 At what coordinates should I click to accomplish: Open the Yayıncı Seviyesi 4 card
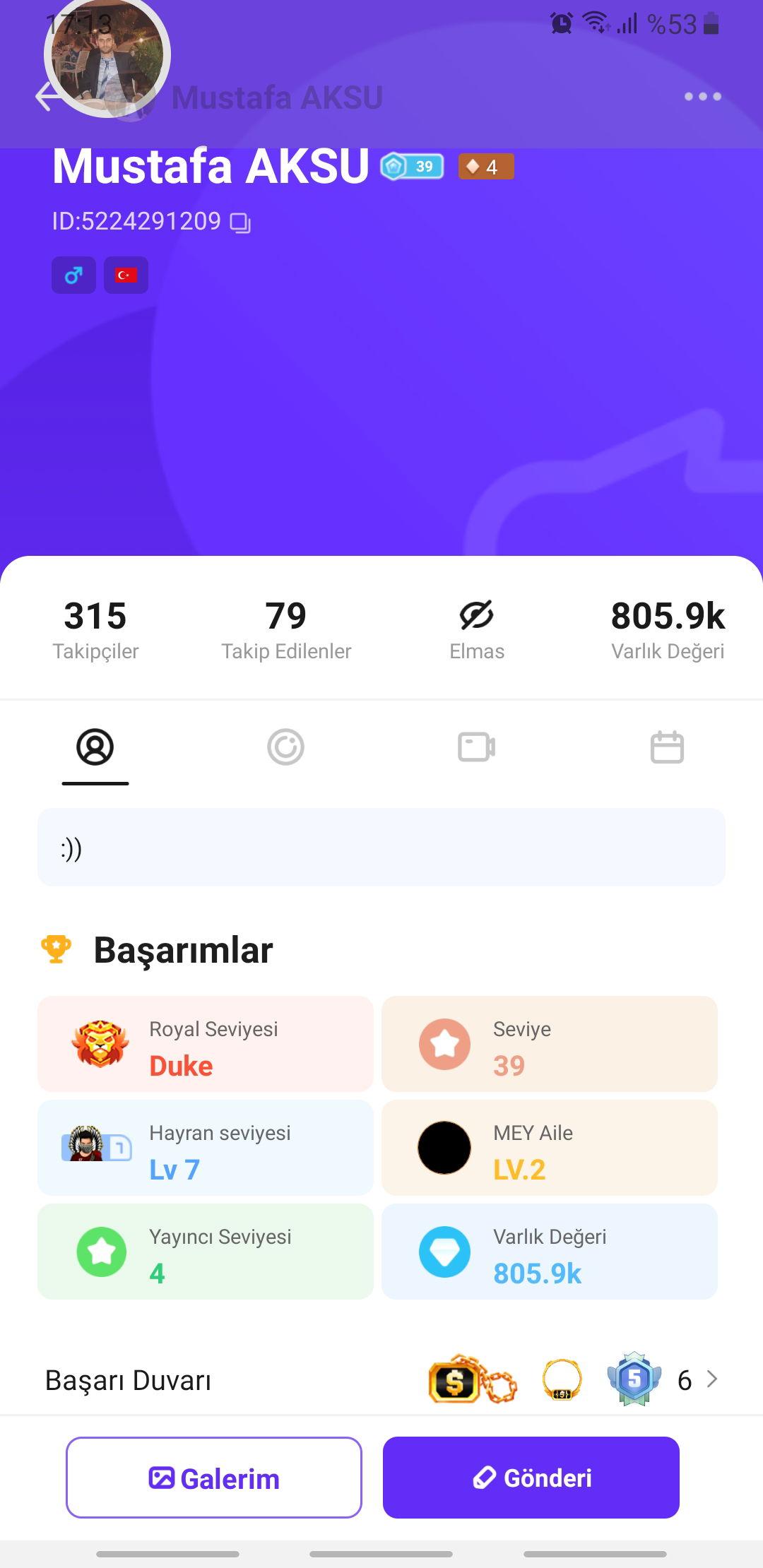pos(206,1252)
